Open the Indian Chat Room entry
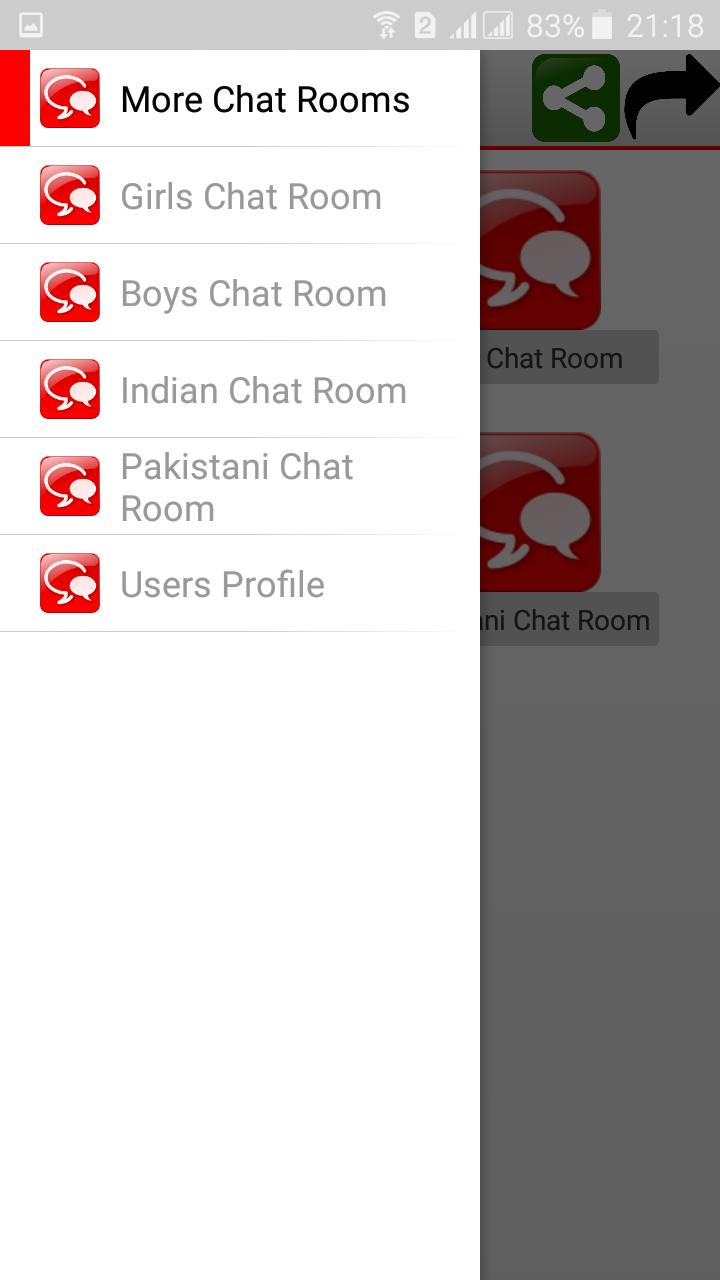The width and height of the screenshot is (720, 1280). [x=262, y=389]
